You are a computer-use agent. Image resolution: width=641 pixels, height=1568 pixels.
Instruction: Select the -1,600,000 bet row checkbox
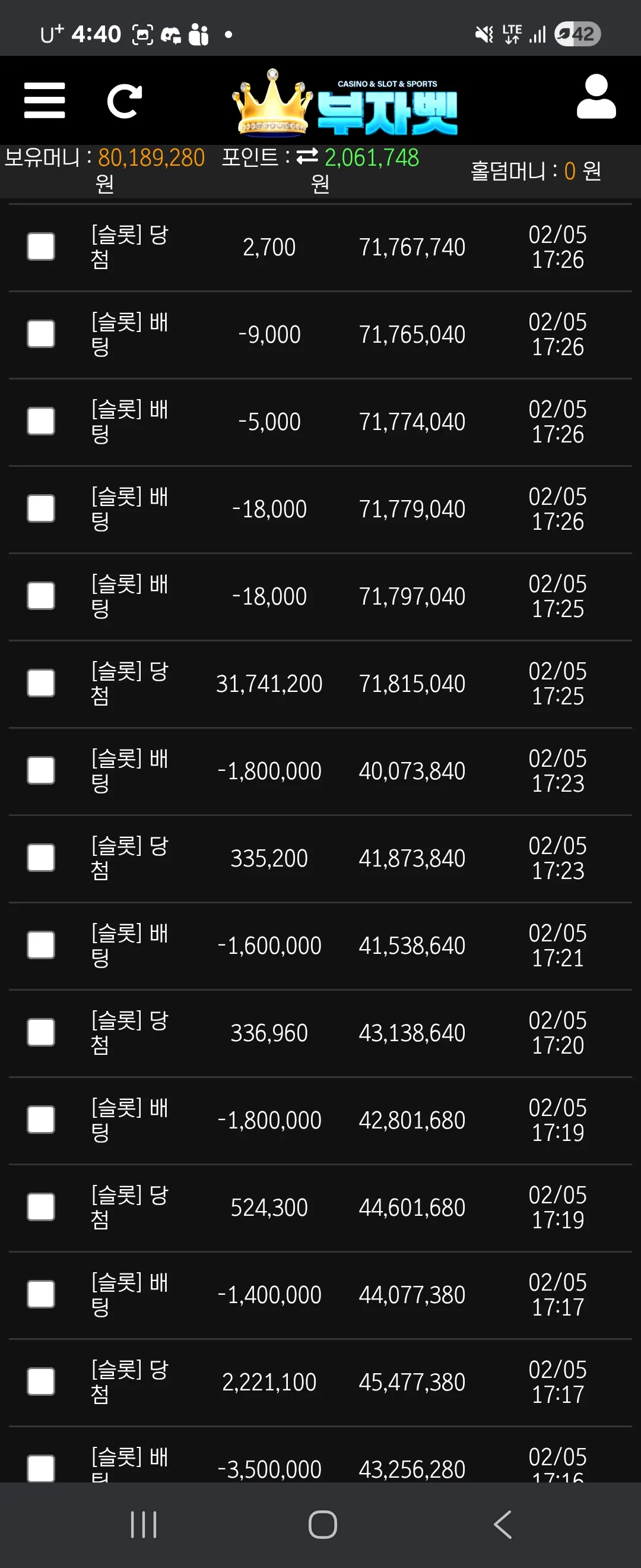(41, 946)
